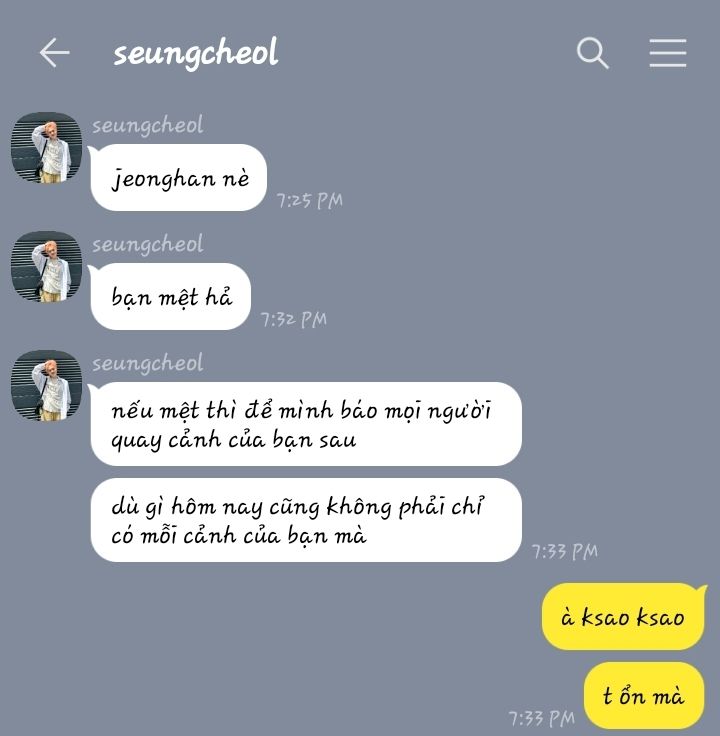
Task: View seungcheol's profile picture beside "bạn mệt hả"
Action: tap(46, 267)
